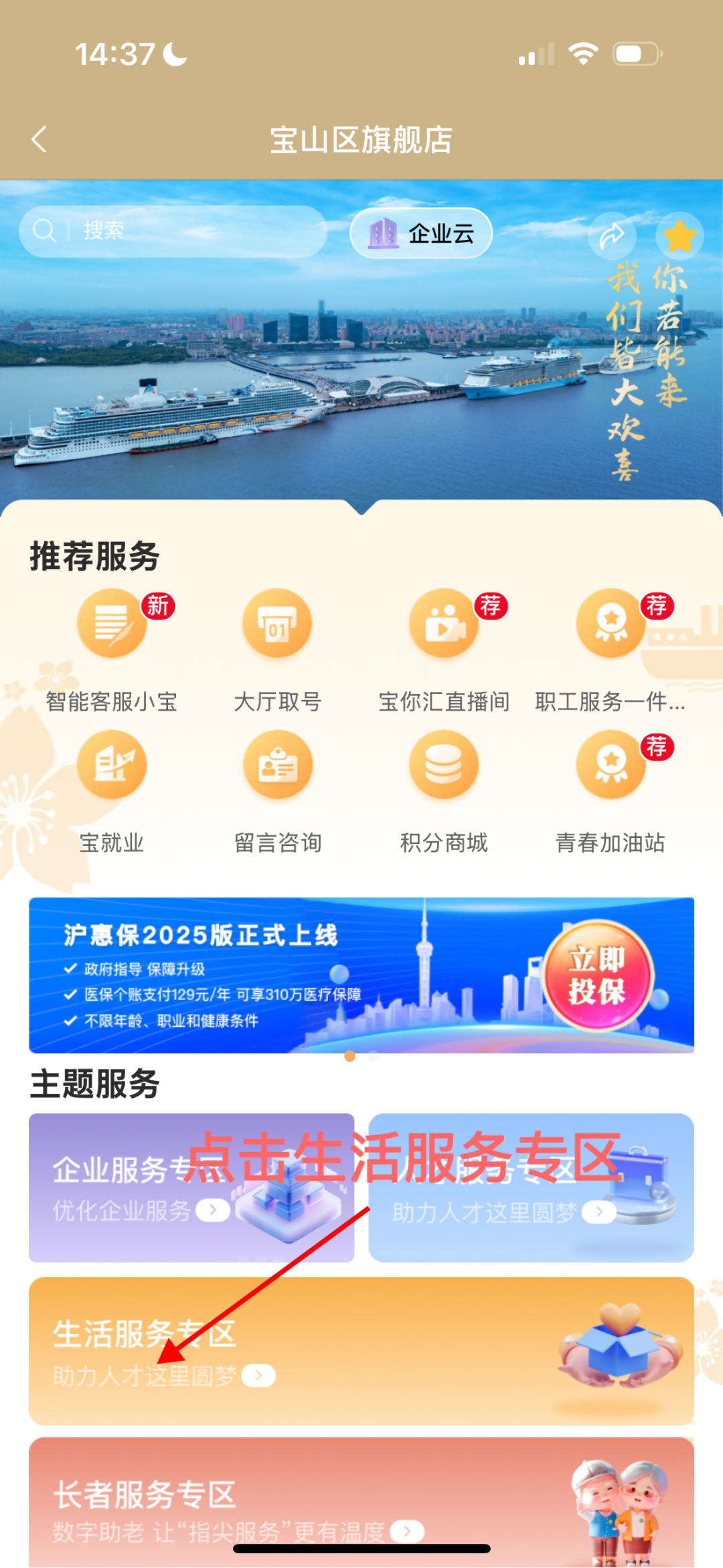The image size is (723, 1568).
Task: Open the 企业服务专区 card
Action: point(191,1188)
